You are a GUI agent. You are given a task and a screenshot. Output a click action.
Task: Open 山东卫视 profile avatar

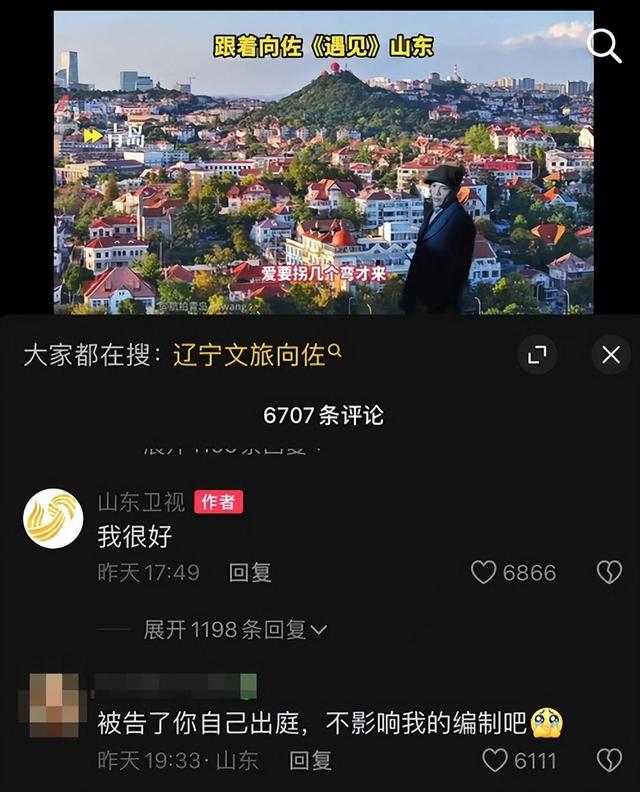(x=53, y=518)
